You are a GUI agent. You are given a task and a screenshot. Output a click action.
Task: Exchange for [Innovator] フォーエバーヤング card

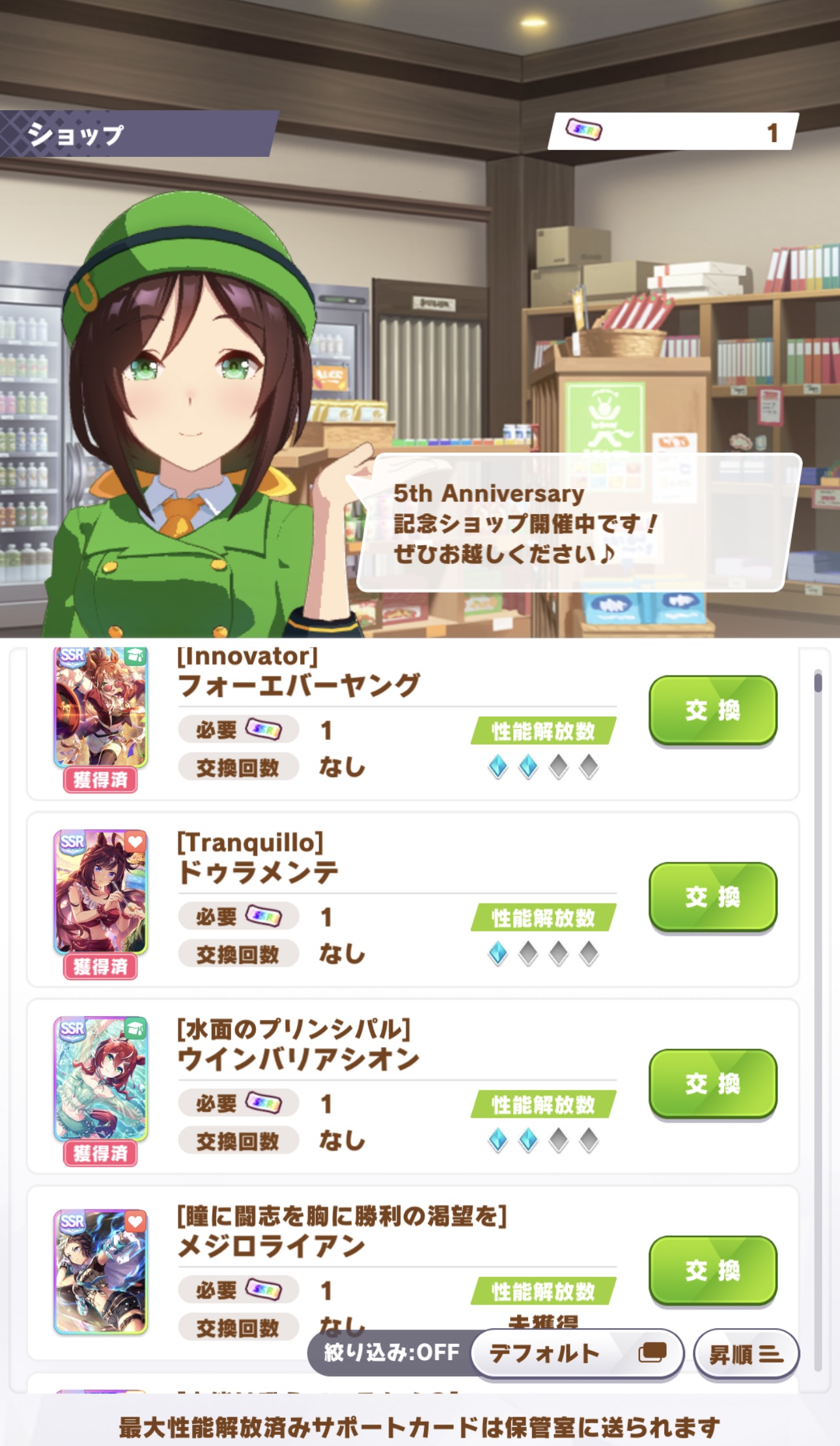coord(712,710)
